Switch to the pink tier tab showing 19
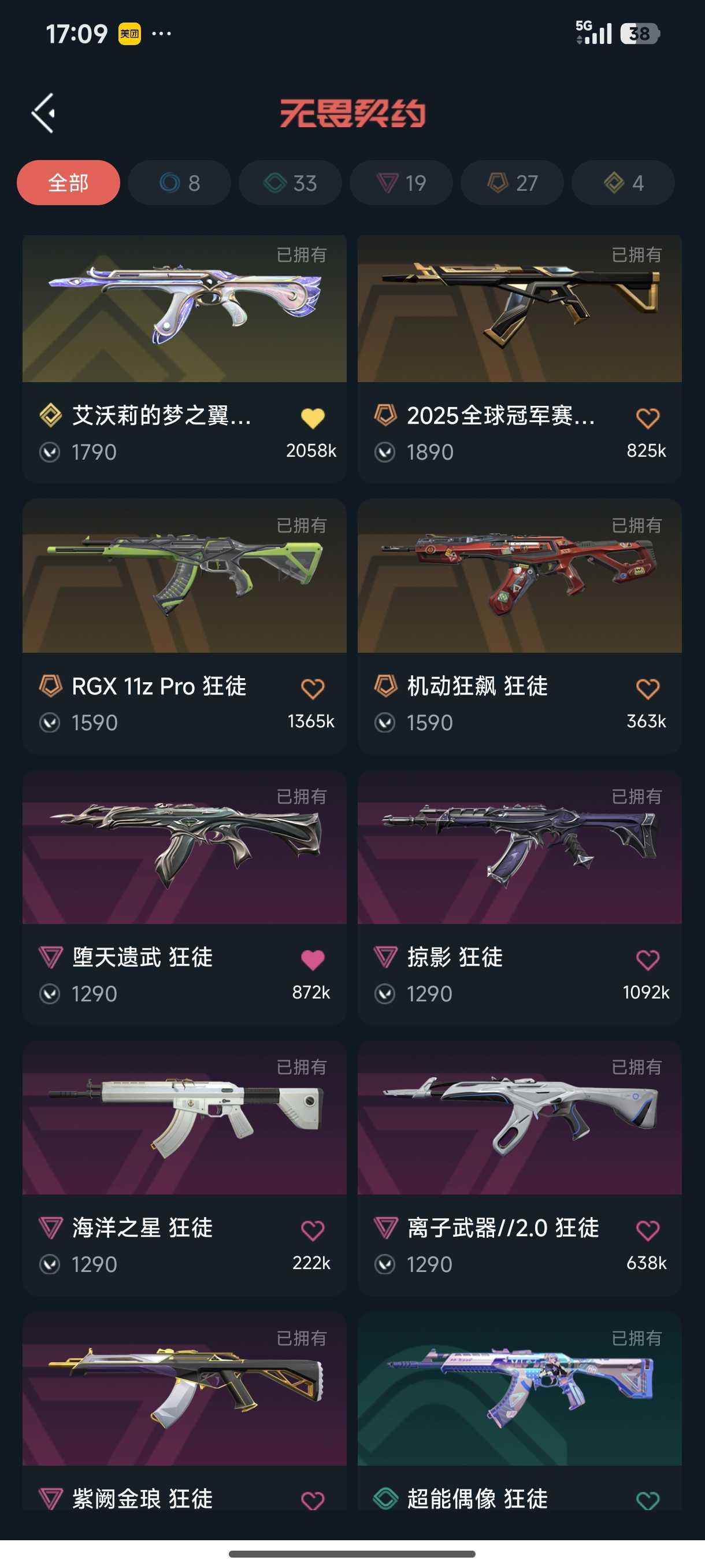Image resolution: width=705 pixels, height=1568 pixels. (x=401, y=183)
